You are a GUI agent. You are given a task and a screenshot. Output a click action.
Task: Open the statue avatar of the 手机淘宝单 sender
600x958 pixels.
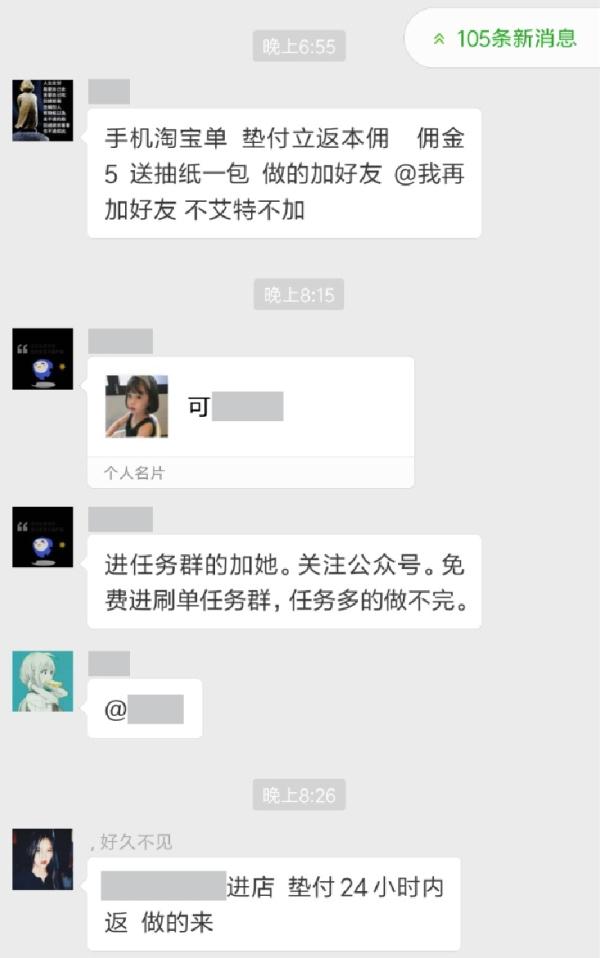click(43, 111)
